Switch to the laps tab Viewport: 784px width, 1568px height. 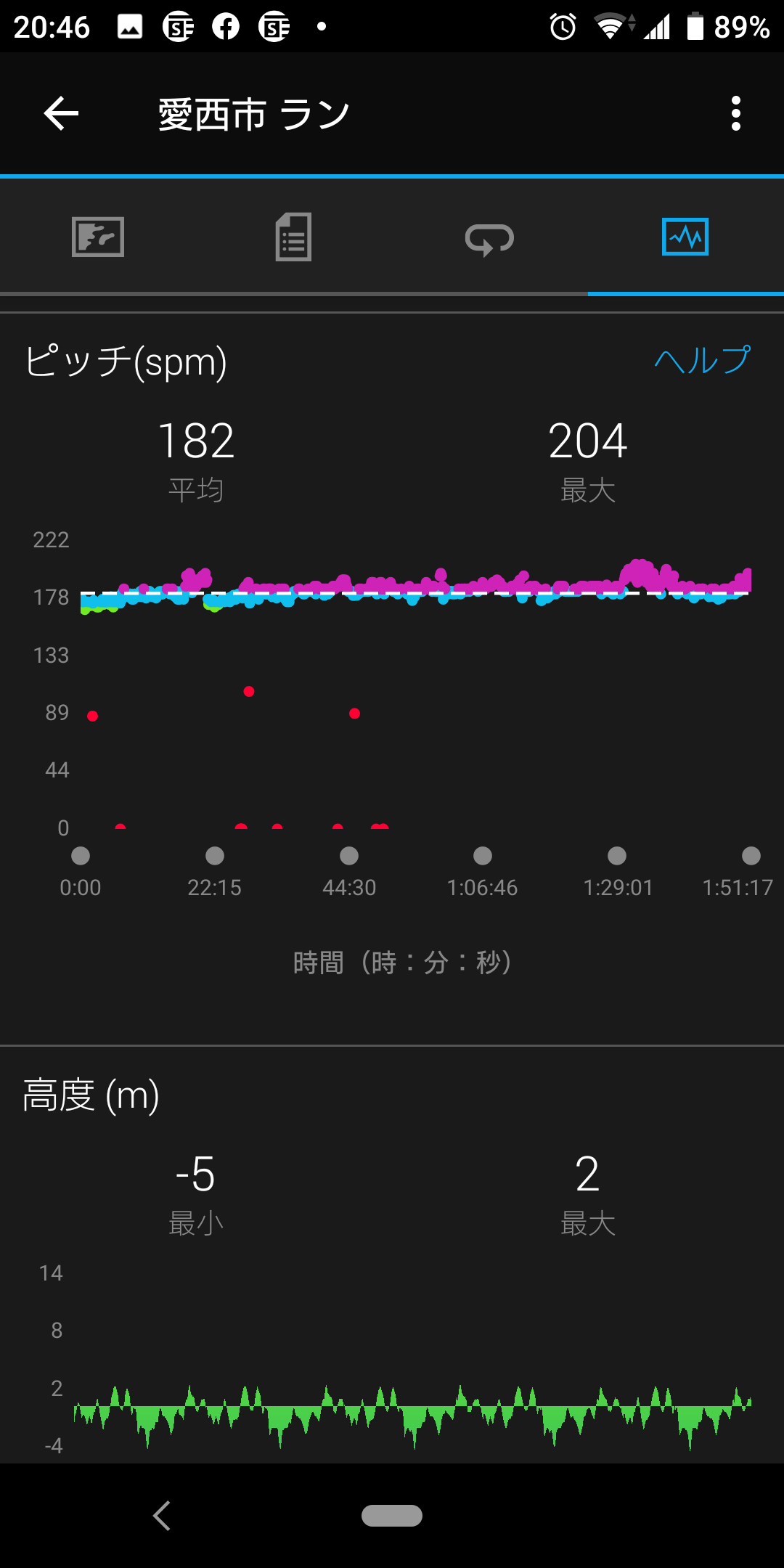pyautogui.click(x=490, y=238)
